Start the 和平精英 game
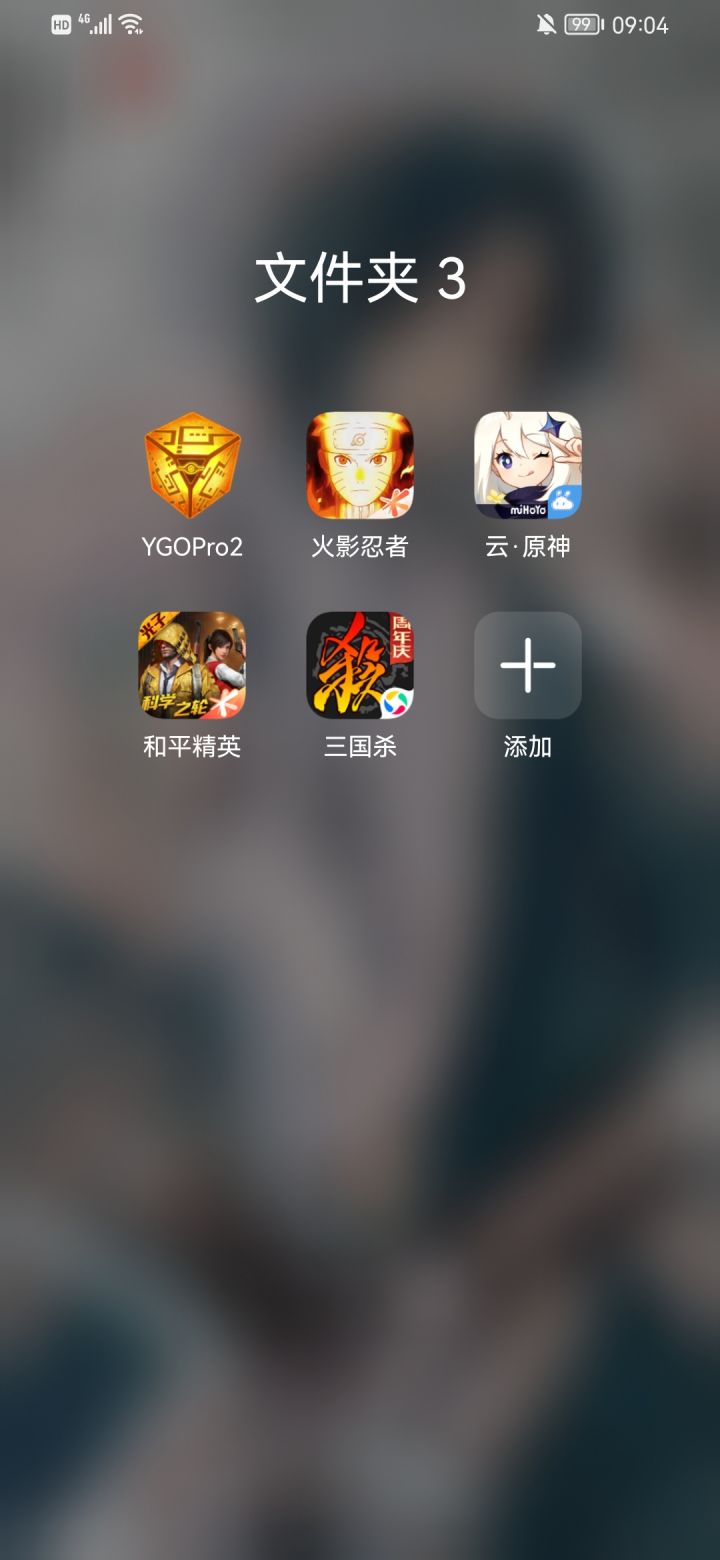720x1560 pixels. (192, 665)
